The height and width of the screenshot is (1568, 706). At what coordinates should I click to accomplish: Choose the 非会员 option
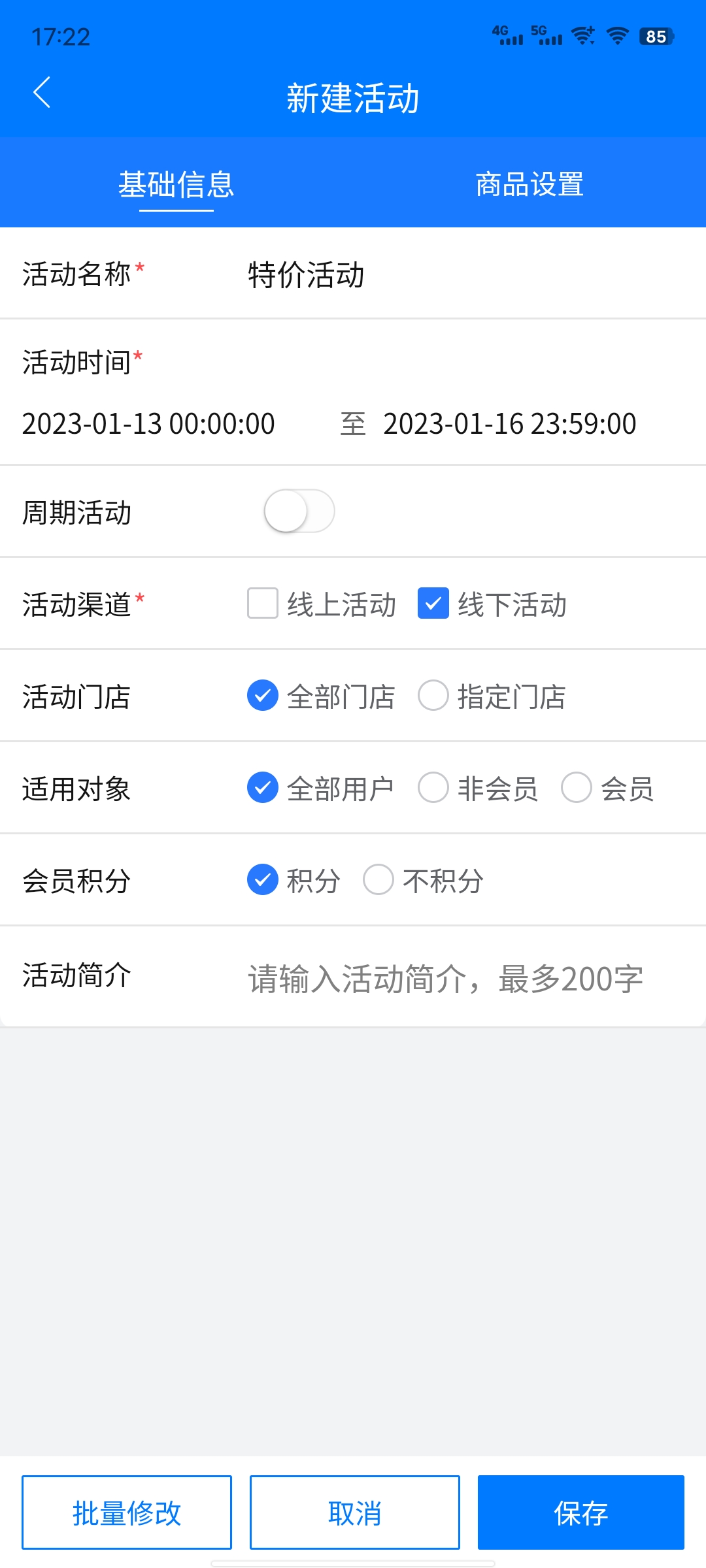coord(433,788)
